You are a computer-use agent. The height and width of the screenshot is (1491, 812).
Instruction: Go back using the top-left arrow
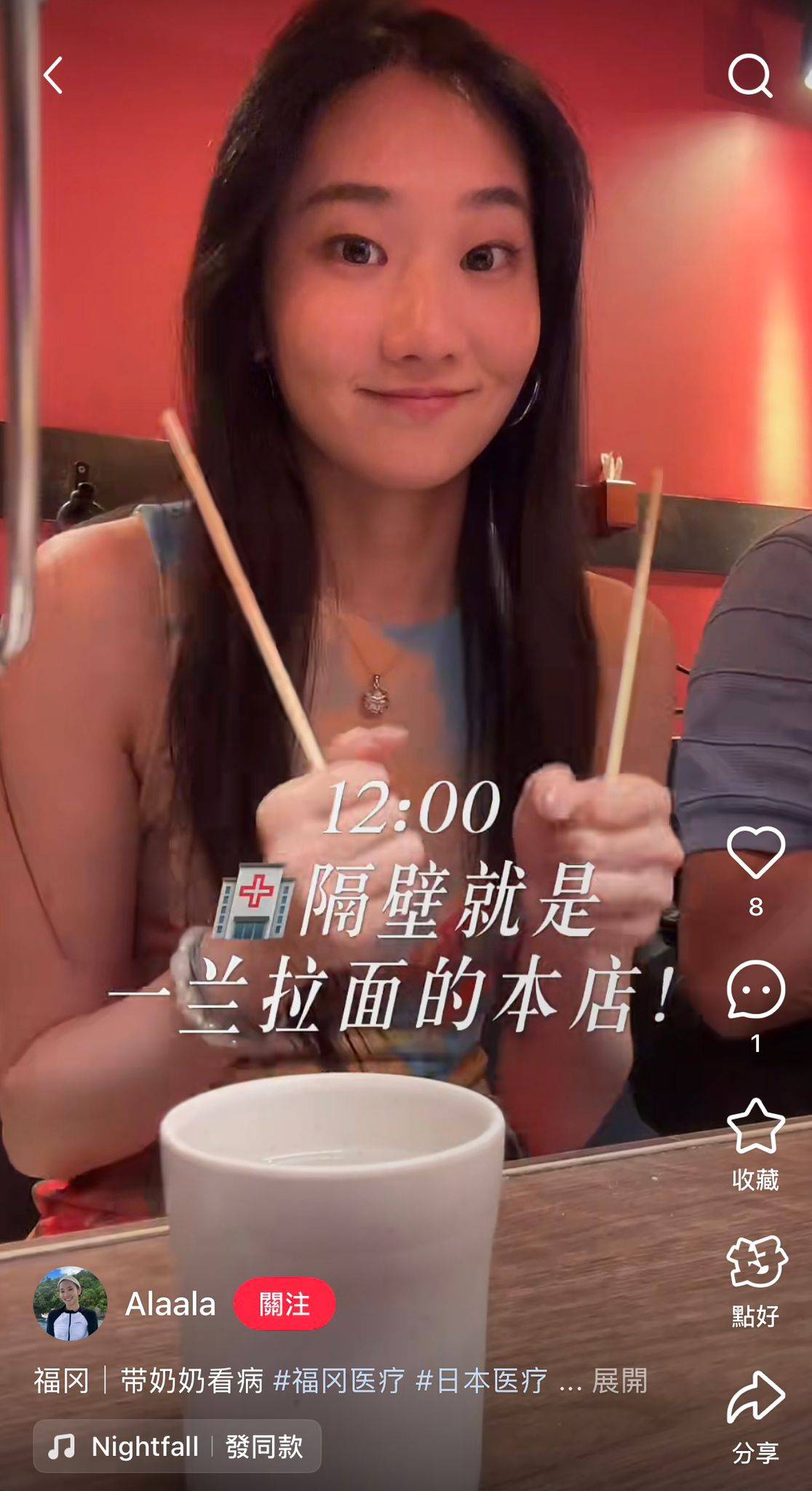[53, 75]
